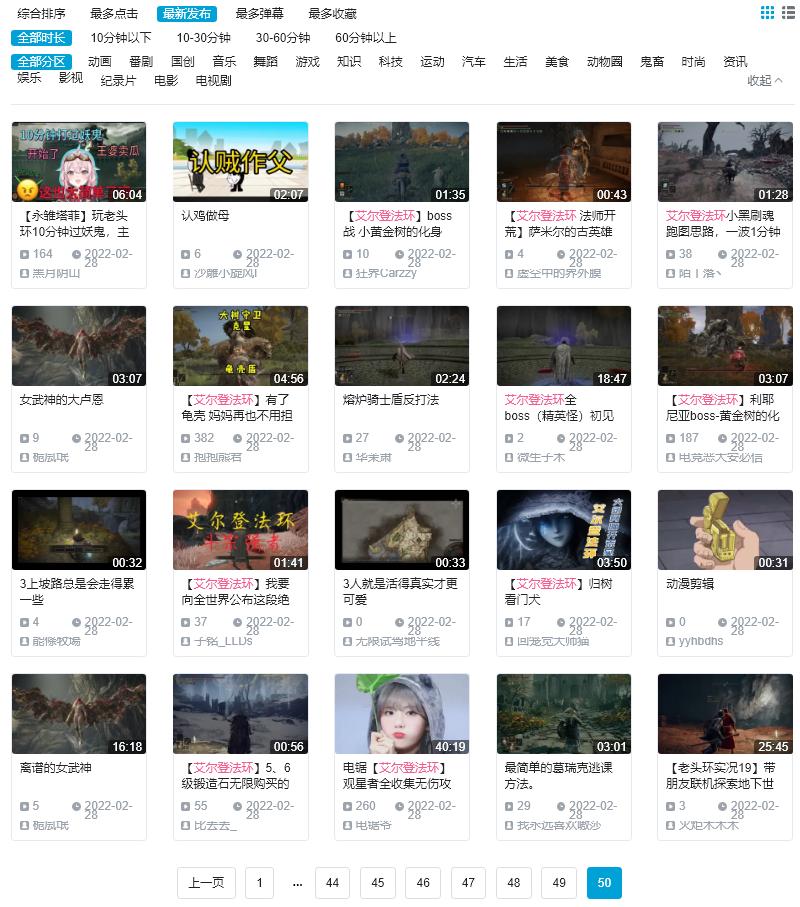This screenshot has width=800, height=907.
Task: Collapse the filter section with 收起
Action: [x=765, y=81]
